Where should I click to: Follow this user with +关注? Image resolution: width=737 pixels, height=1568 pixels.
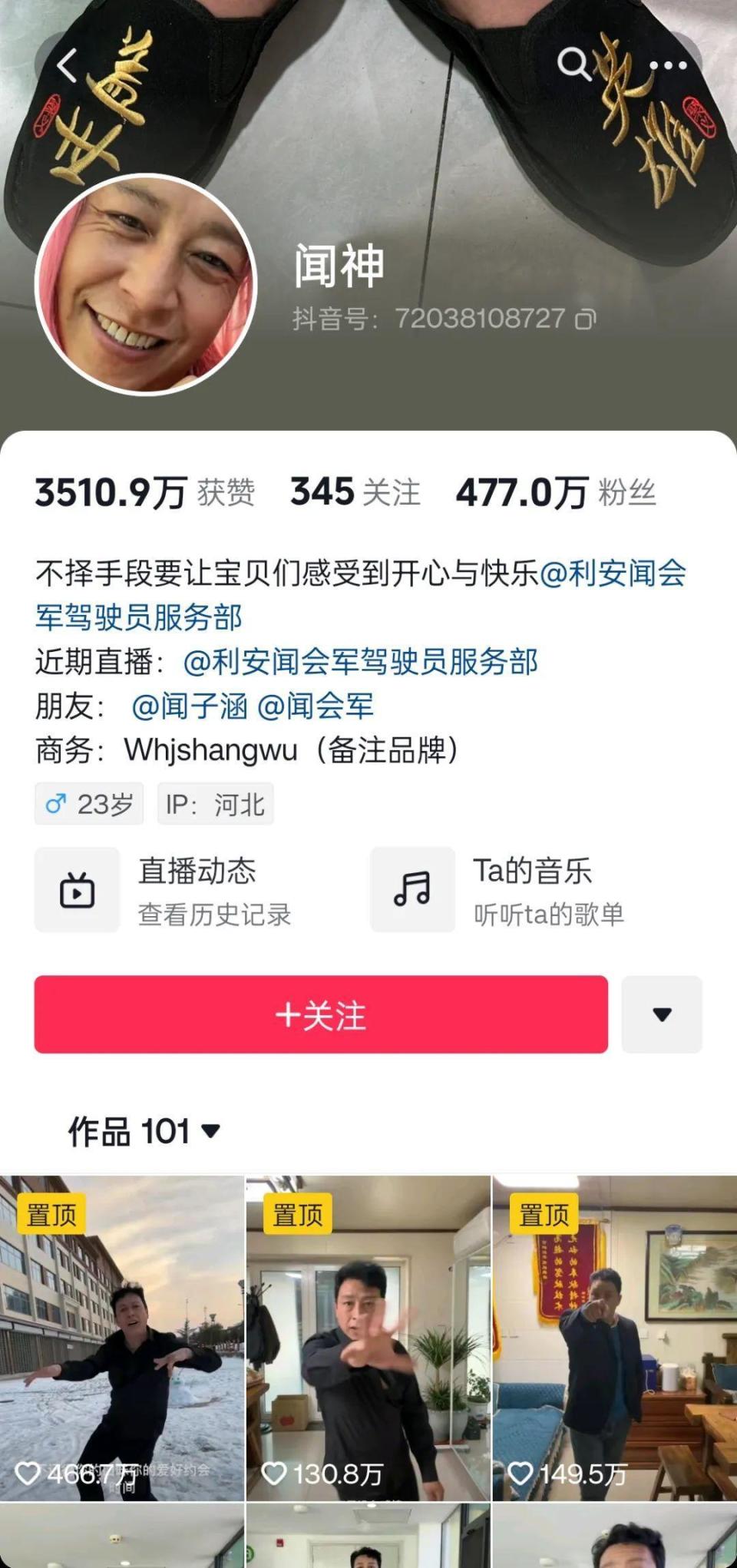[x=321, y=1014]
